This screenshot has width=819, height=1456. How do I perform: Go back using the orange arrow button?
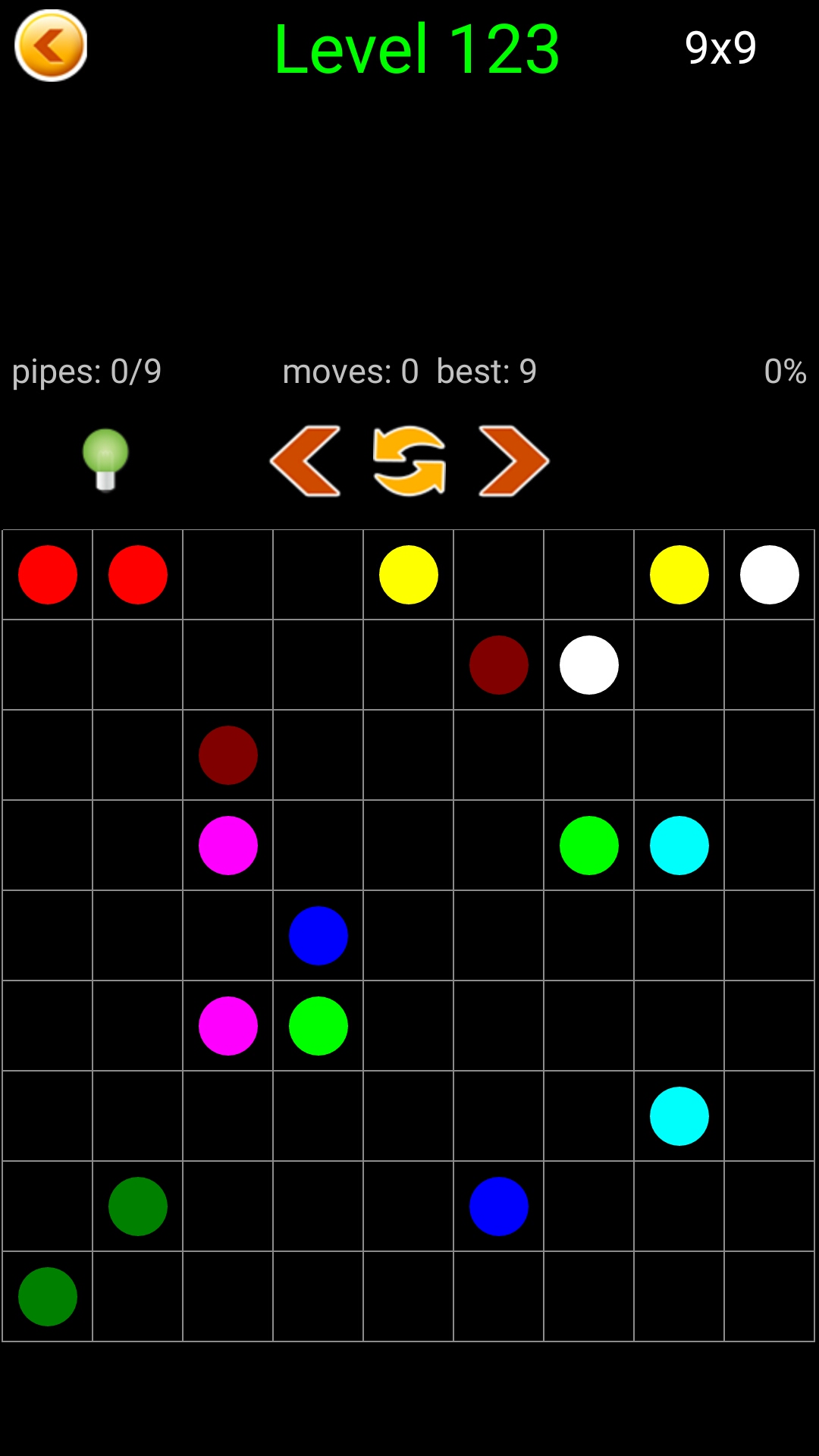click(51, 45)
